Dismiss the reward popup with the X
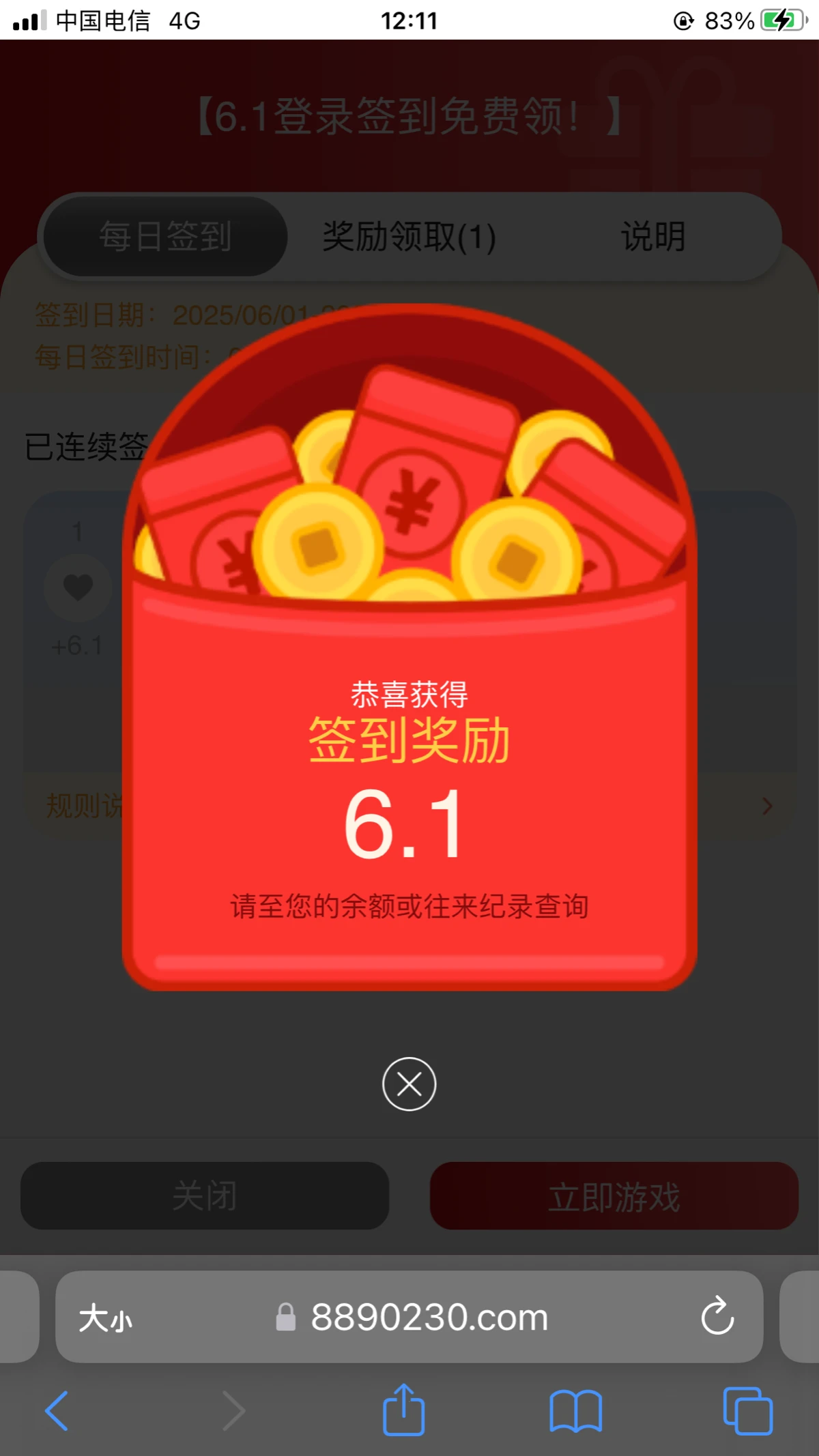The width and height of the screenshot is (819, 1456). pos(409,1083)
